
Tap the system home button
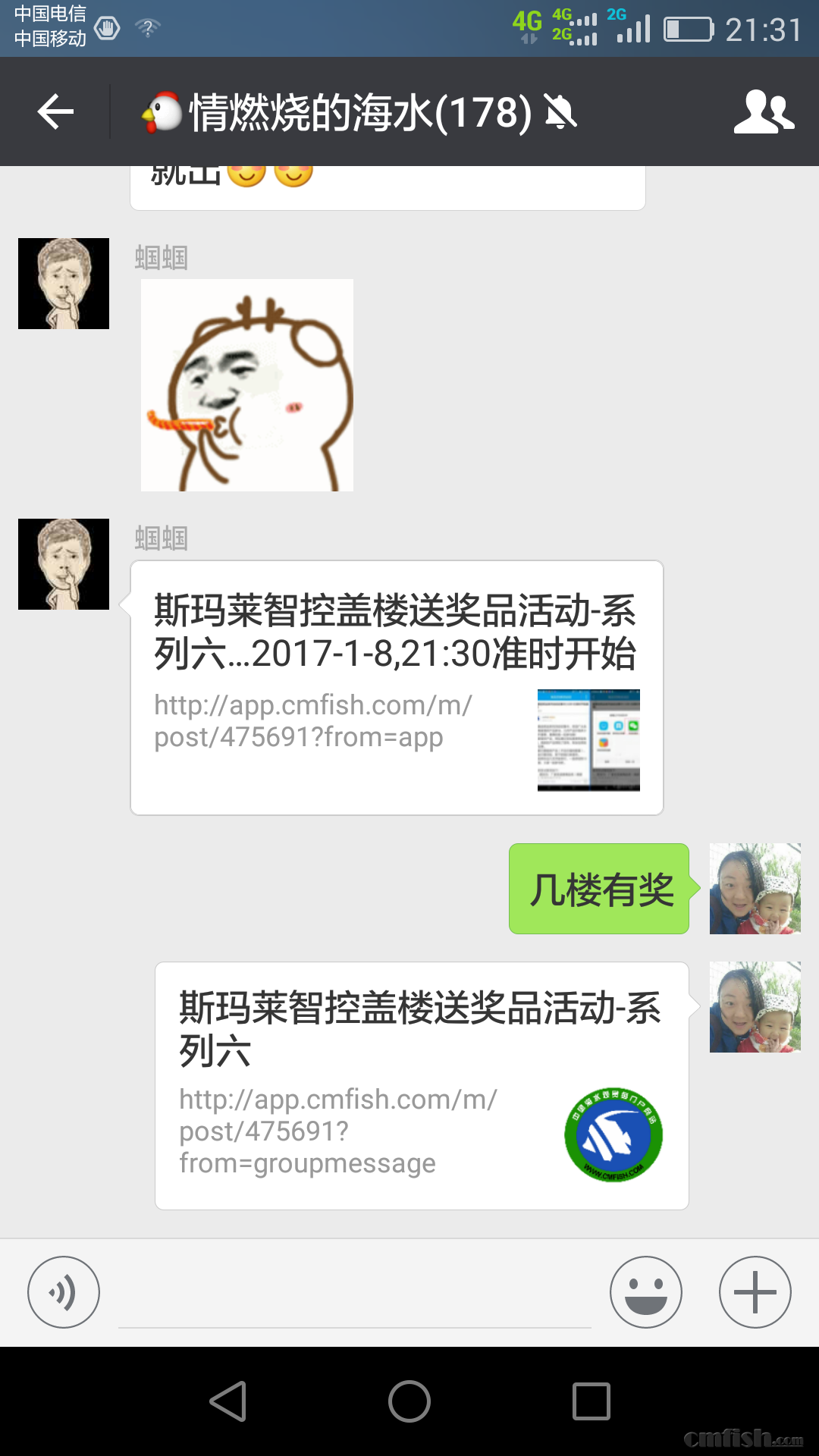(409, 1401)
